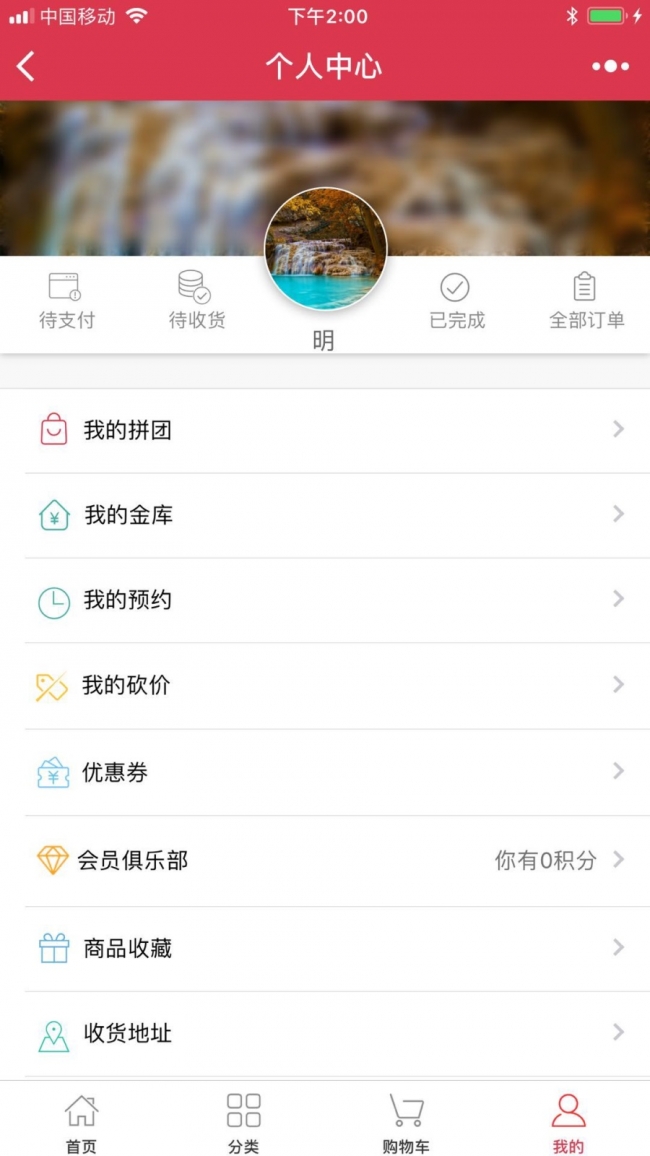View 待收货 orders

[x=196, y=300]
